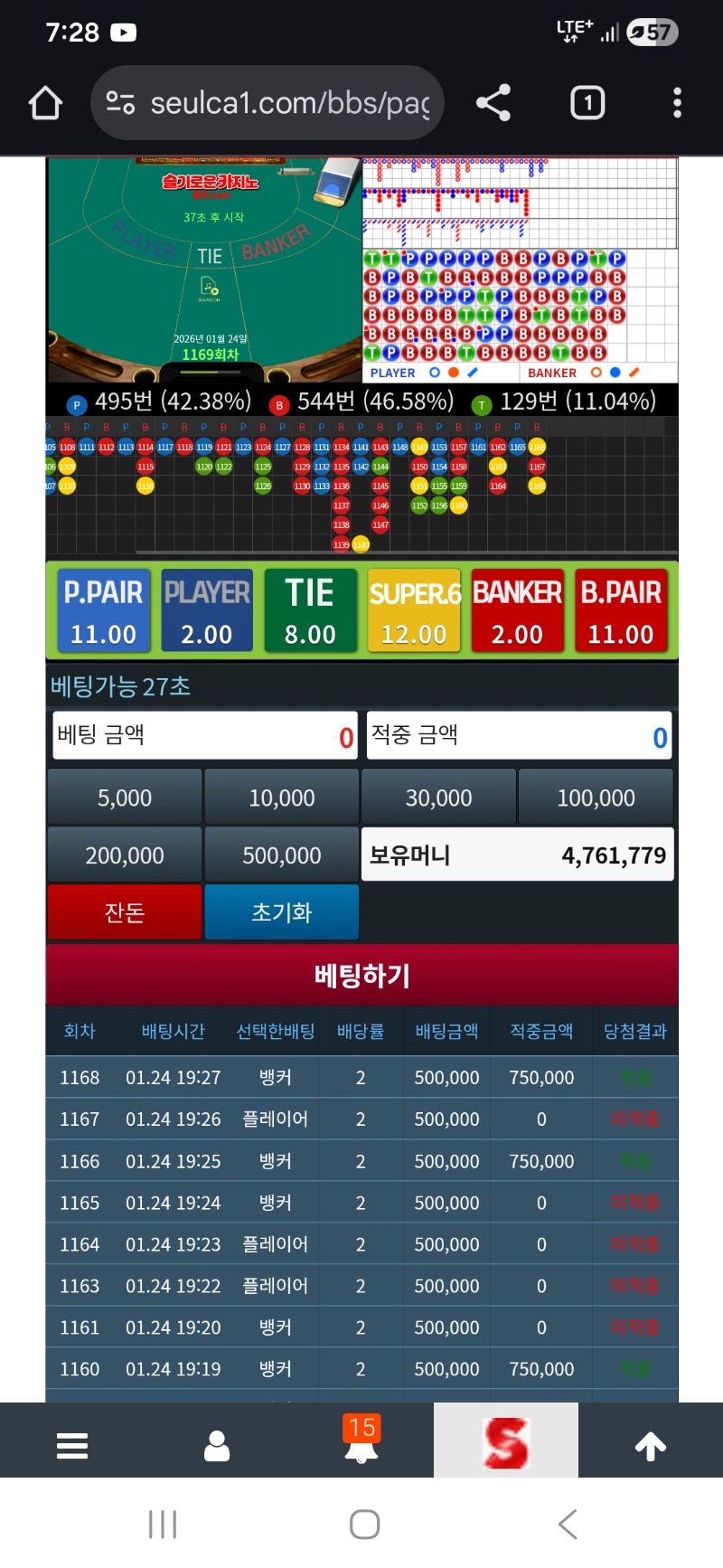Add 500,000 to the bet amount
Viewport: 723px width, 1568px height.
282,855
